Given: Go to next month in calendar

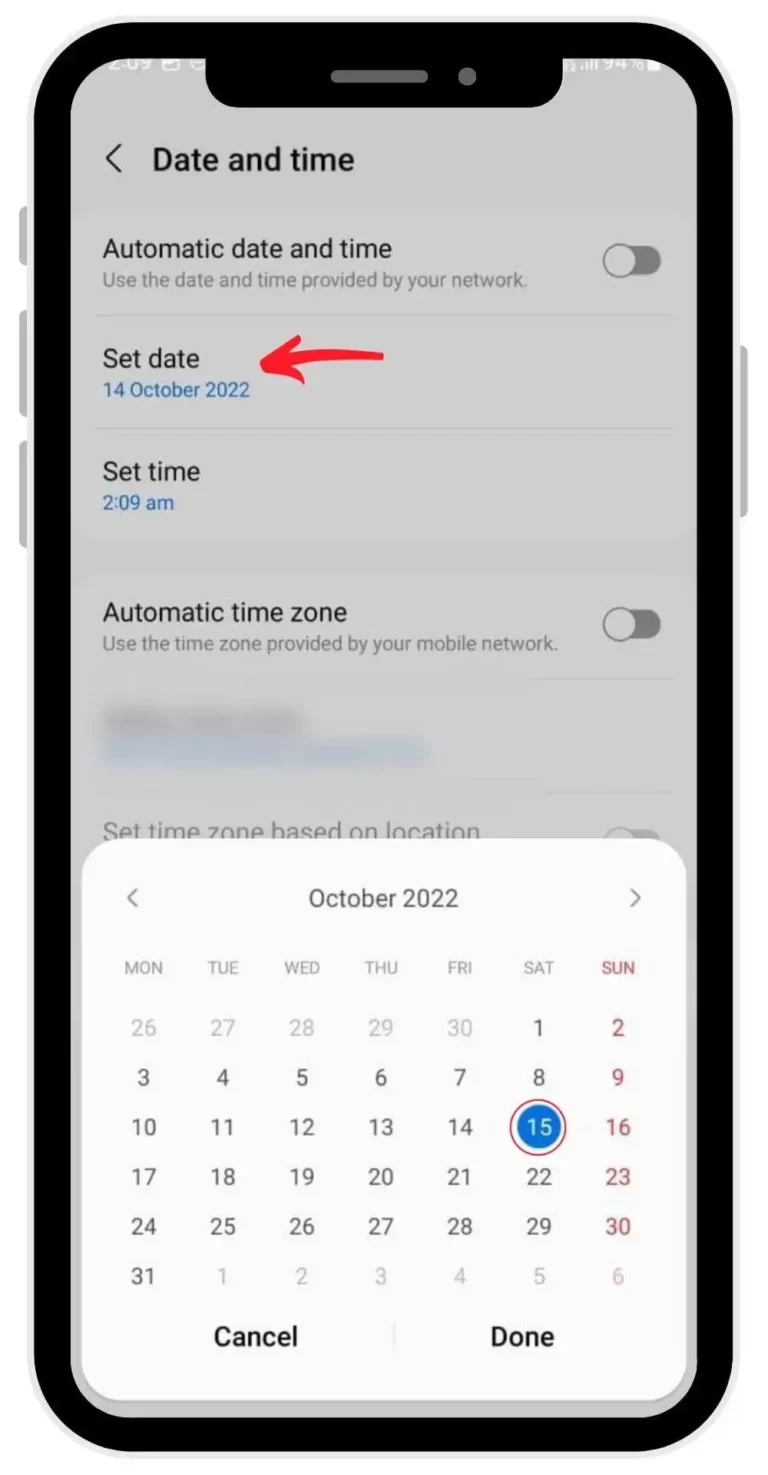Looking at the screenshot, I should coord(635,898).
